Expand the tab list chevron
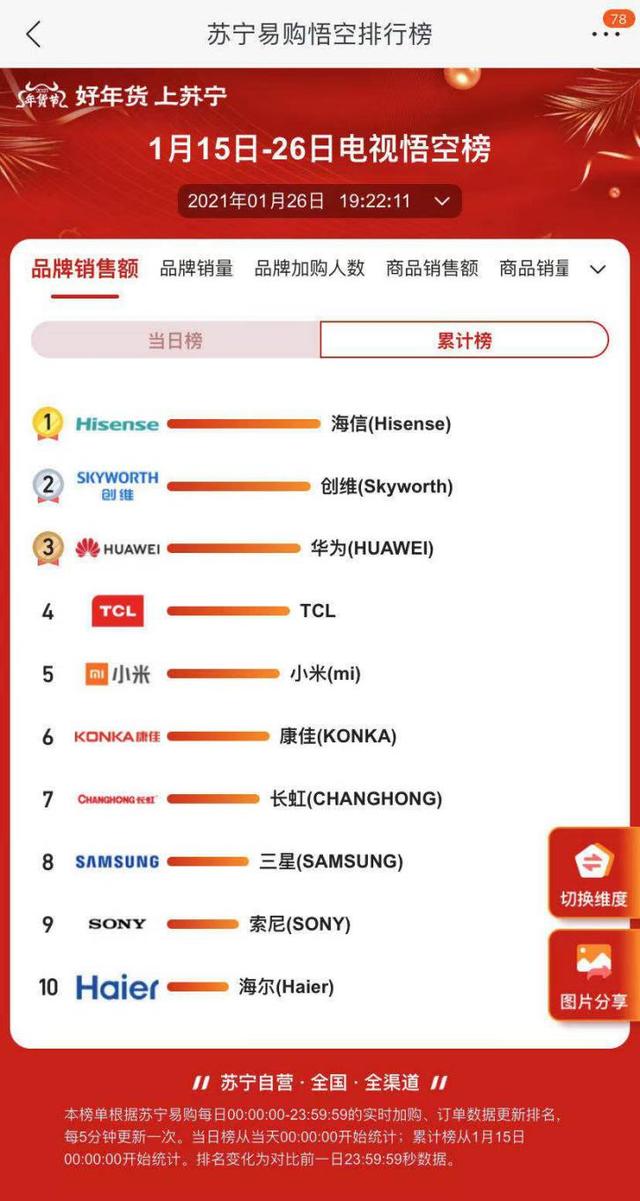The height and width of the screenshot is (1201, 640). coord(598,269)
